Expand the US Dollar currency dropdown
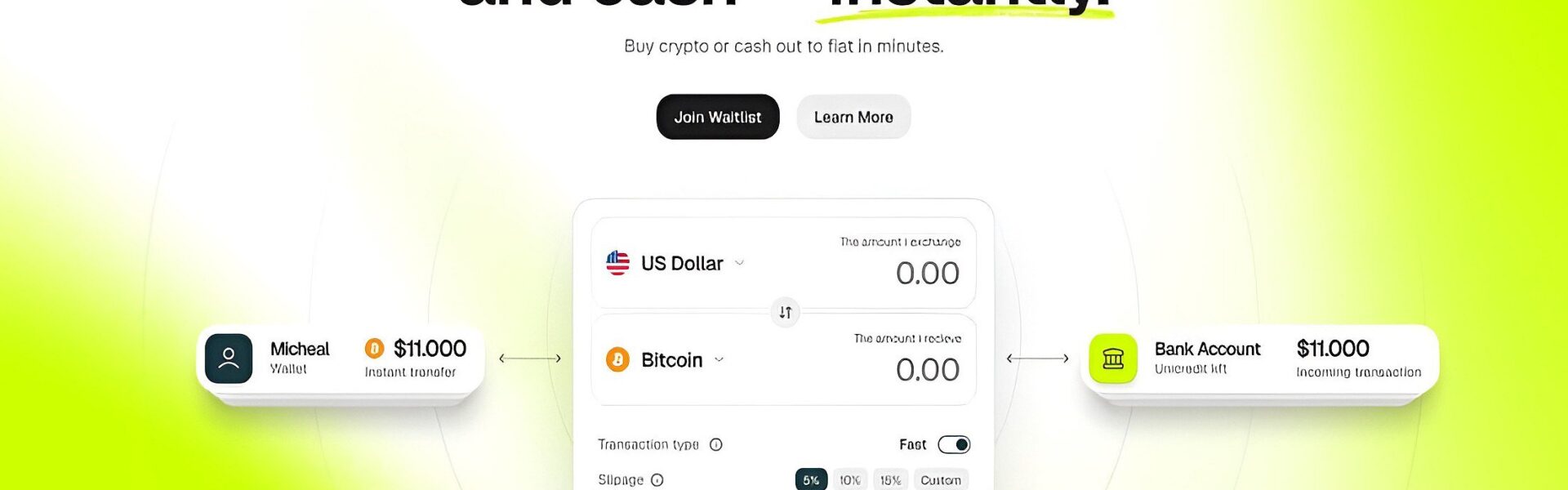The image size is (1568, 490). [739, 263]
